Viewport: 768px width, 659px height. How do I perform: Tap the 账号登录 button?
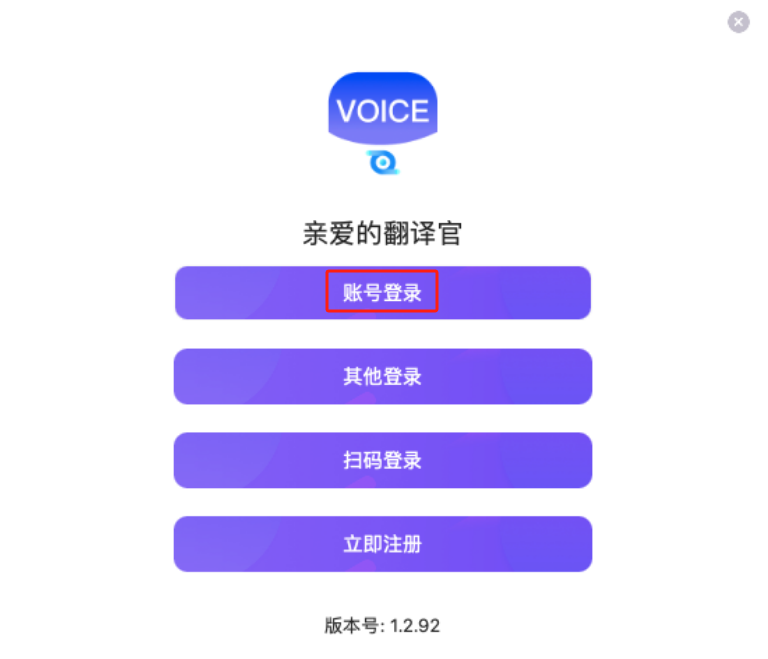pyautogui.click(x=382, y=293)
